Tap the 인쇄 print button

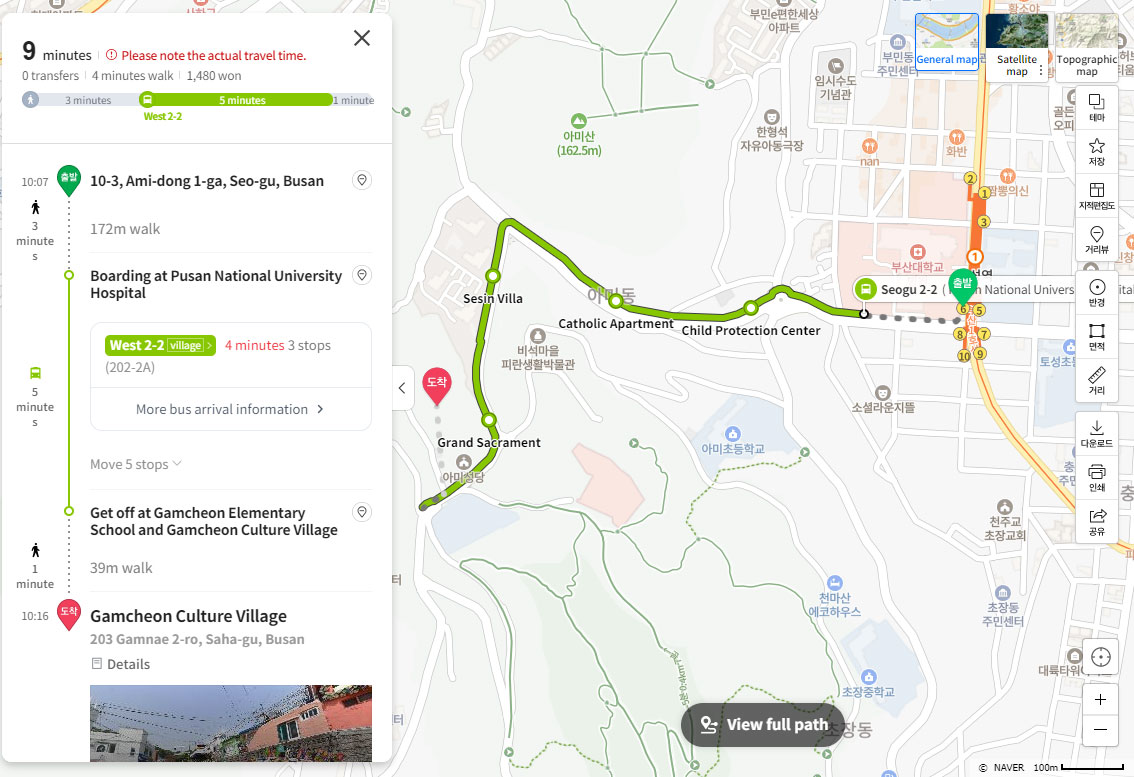1096,477
